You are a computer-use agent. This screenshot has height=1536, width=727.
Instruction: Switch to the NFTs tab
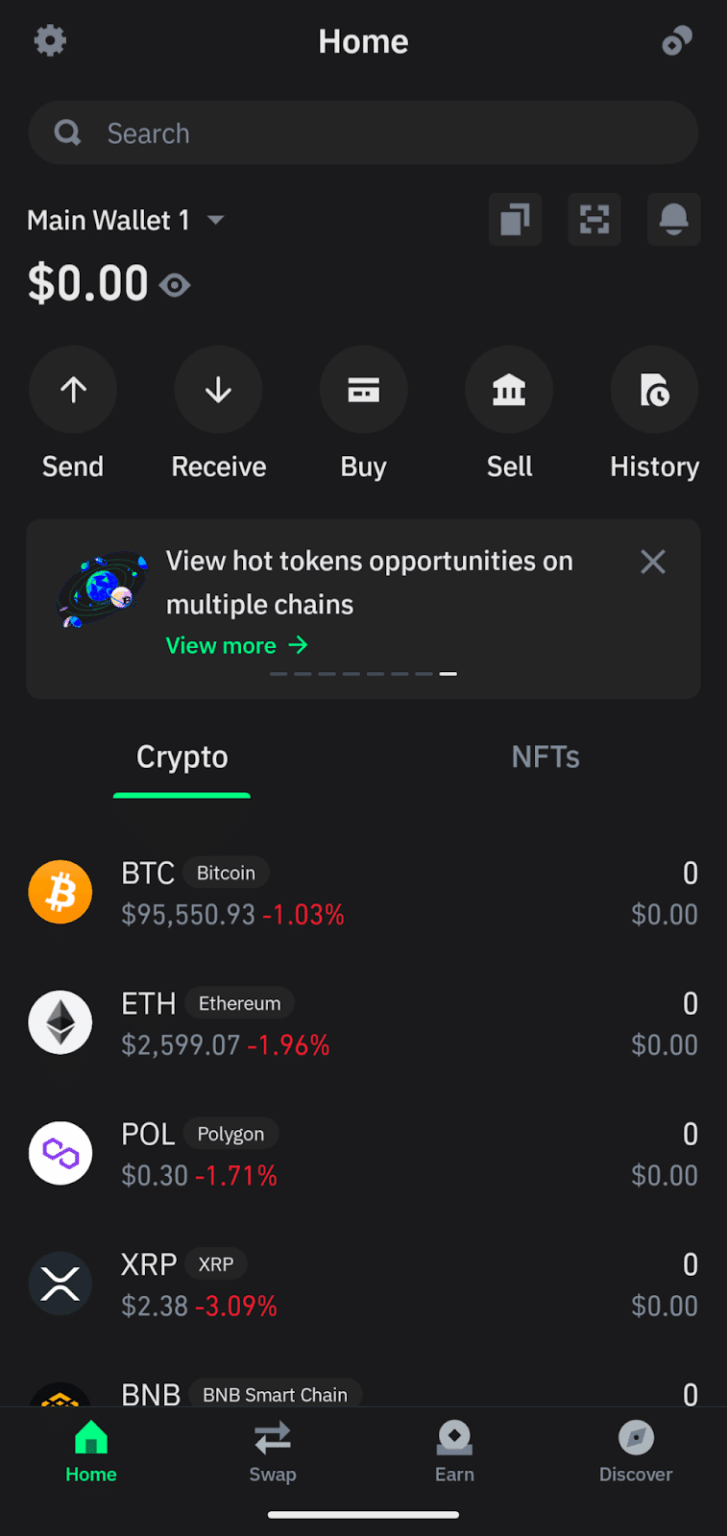pos(545,757)
